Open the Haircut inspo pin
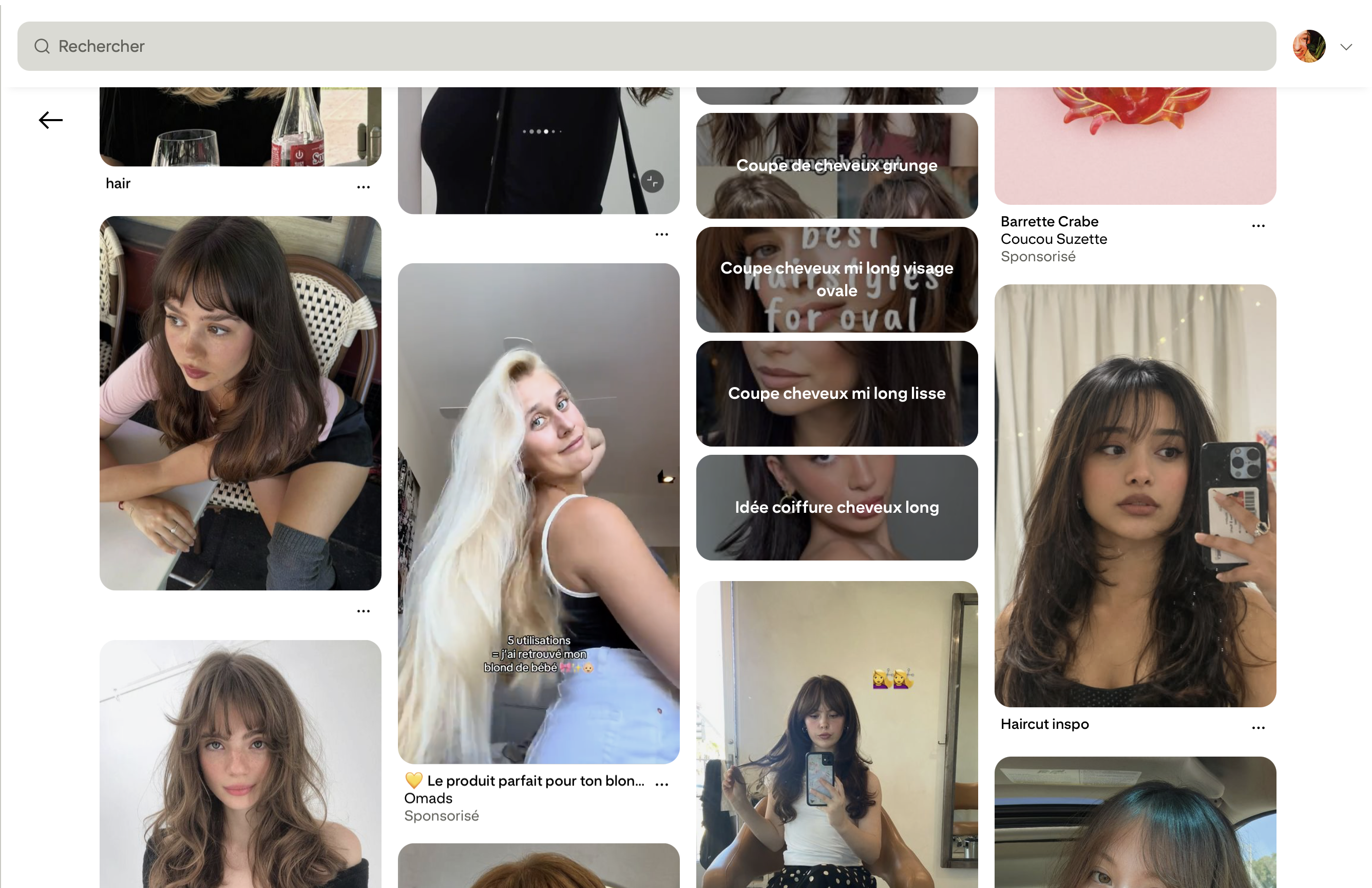This screenshot has height=888, width=1372. 1134,495
